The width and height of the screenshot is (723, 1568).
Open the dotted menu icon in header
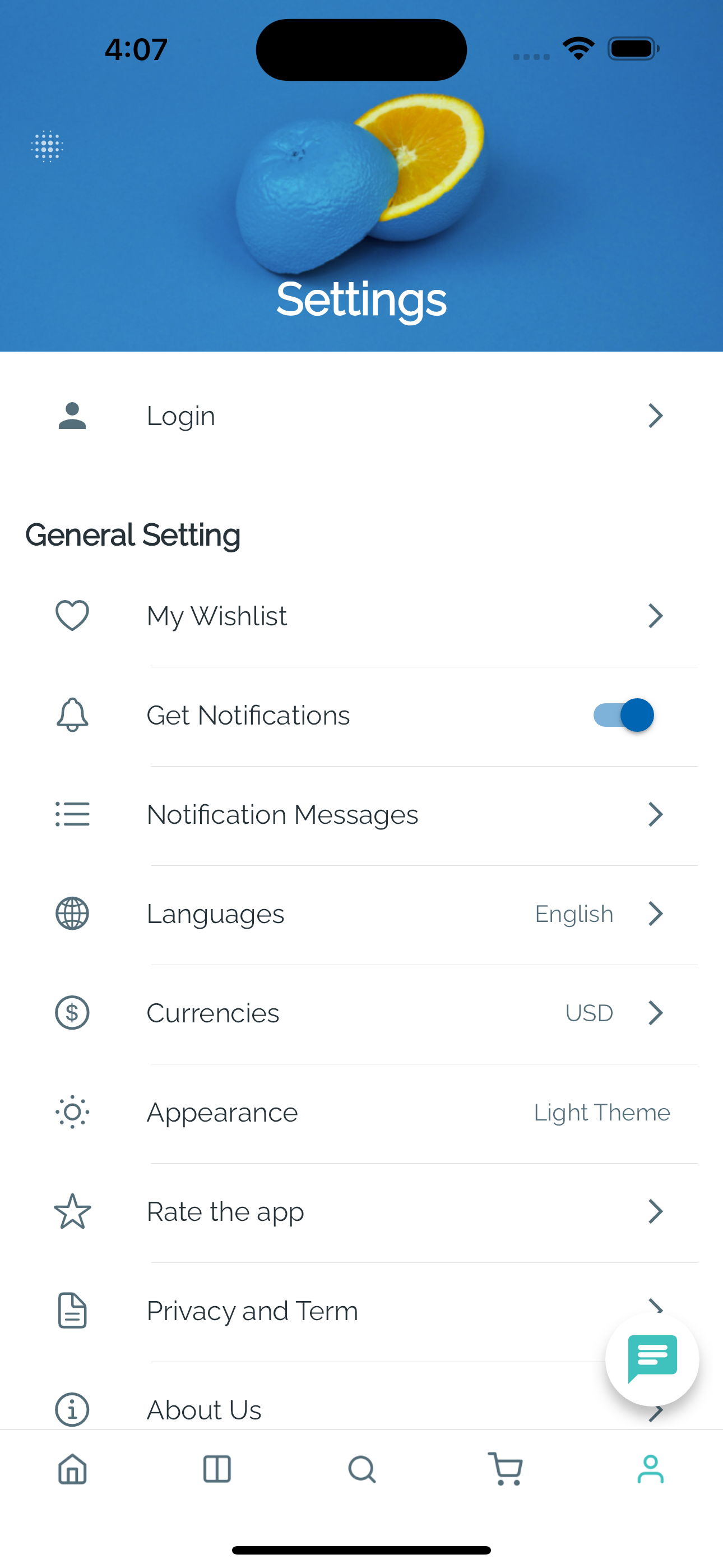pos(47,147)
